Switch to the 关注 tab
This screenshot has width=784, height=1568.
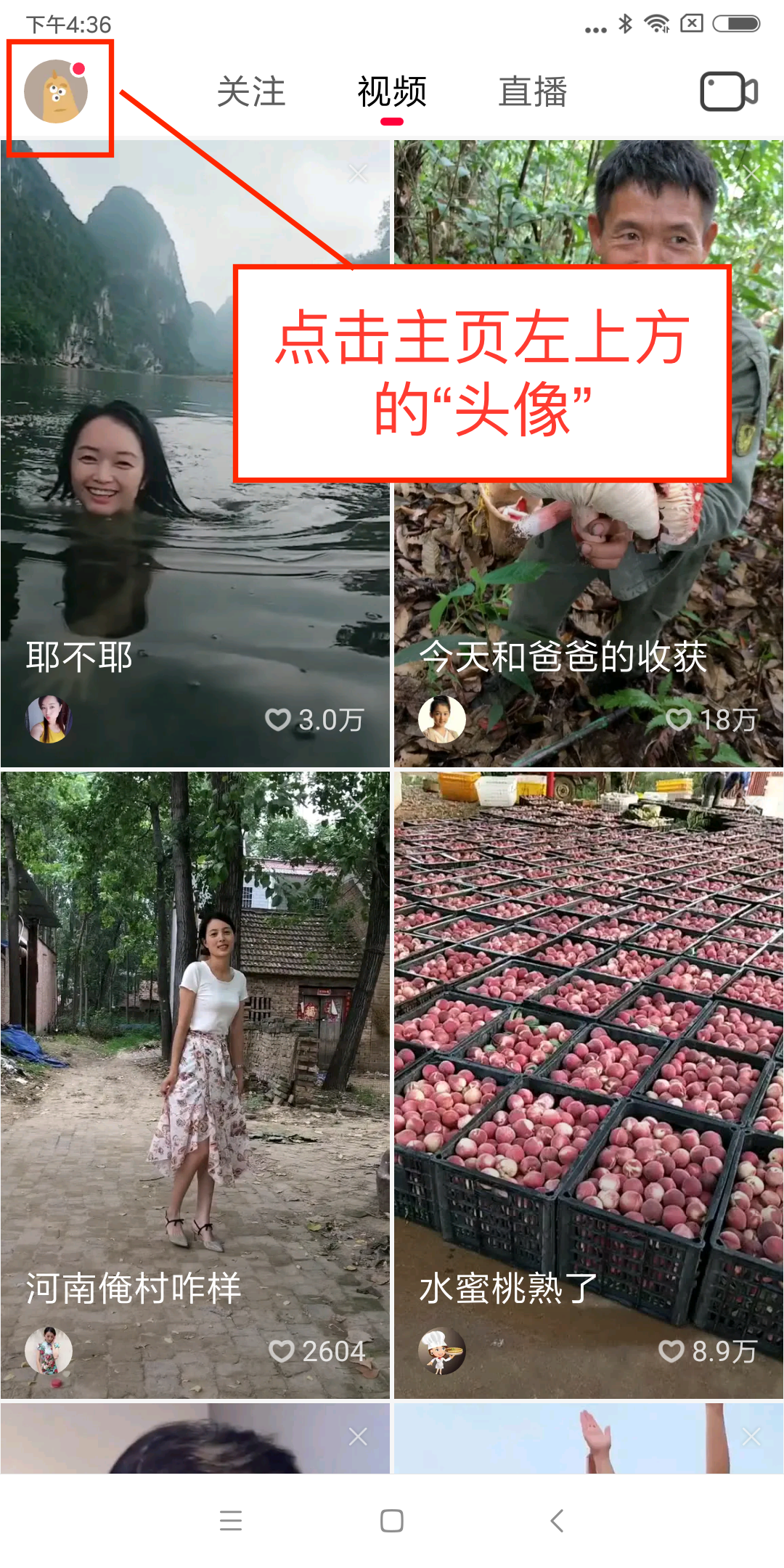click(251, 92)
